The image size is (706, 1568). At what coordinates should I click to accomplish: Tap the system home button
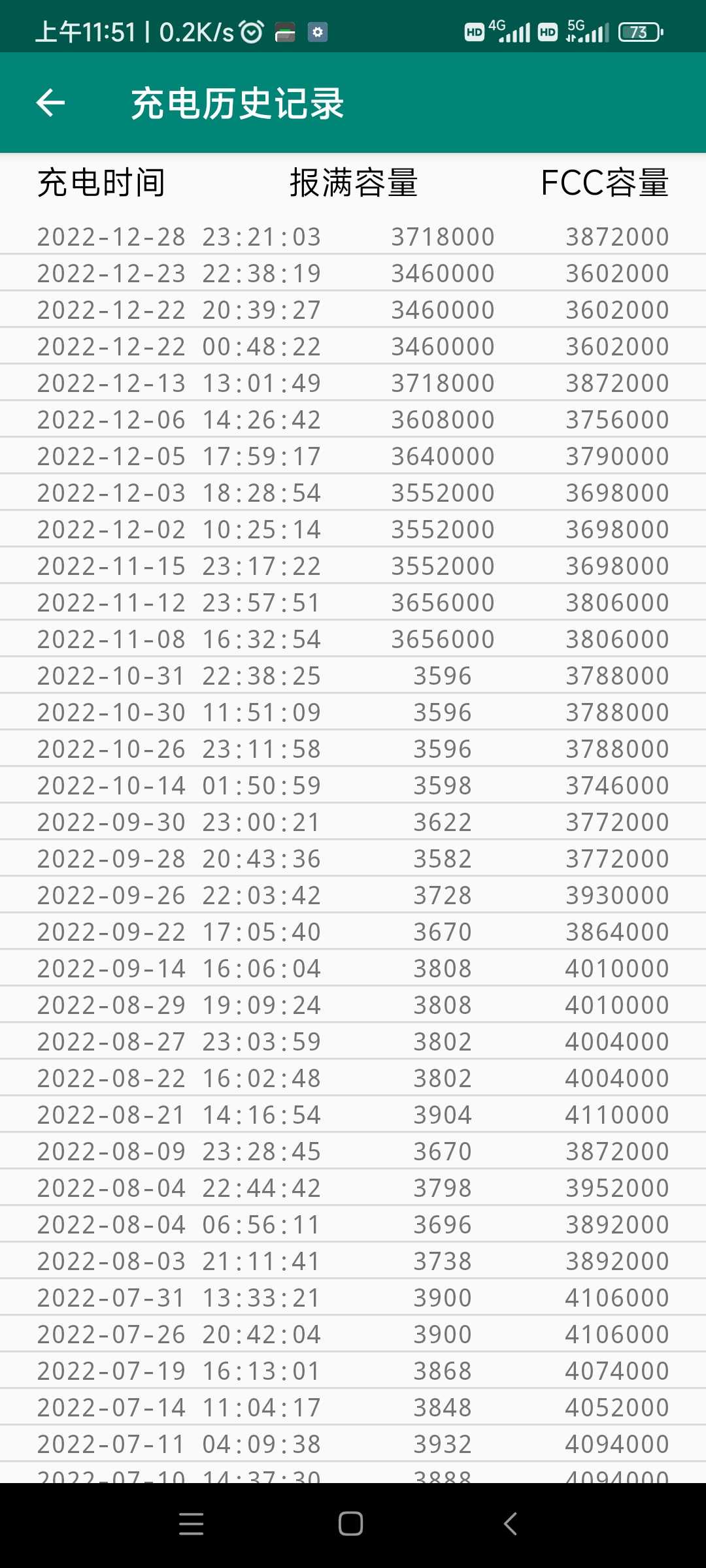(351, 1524)
